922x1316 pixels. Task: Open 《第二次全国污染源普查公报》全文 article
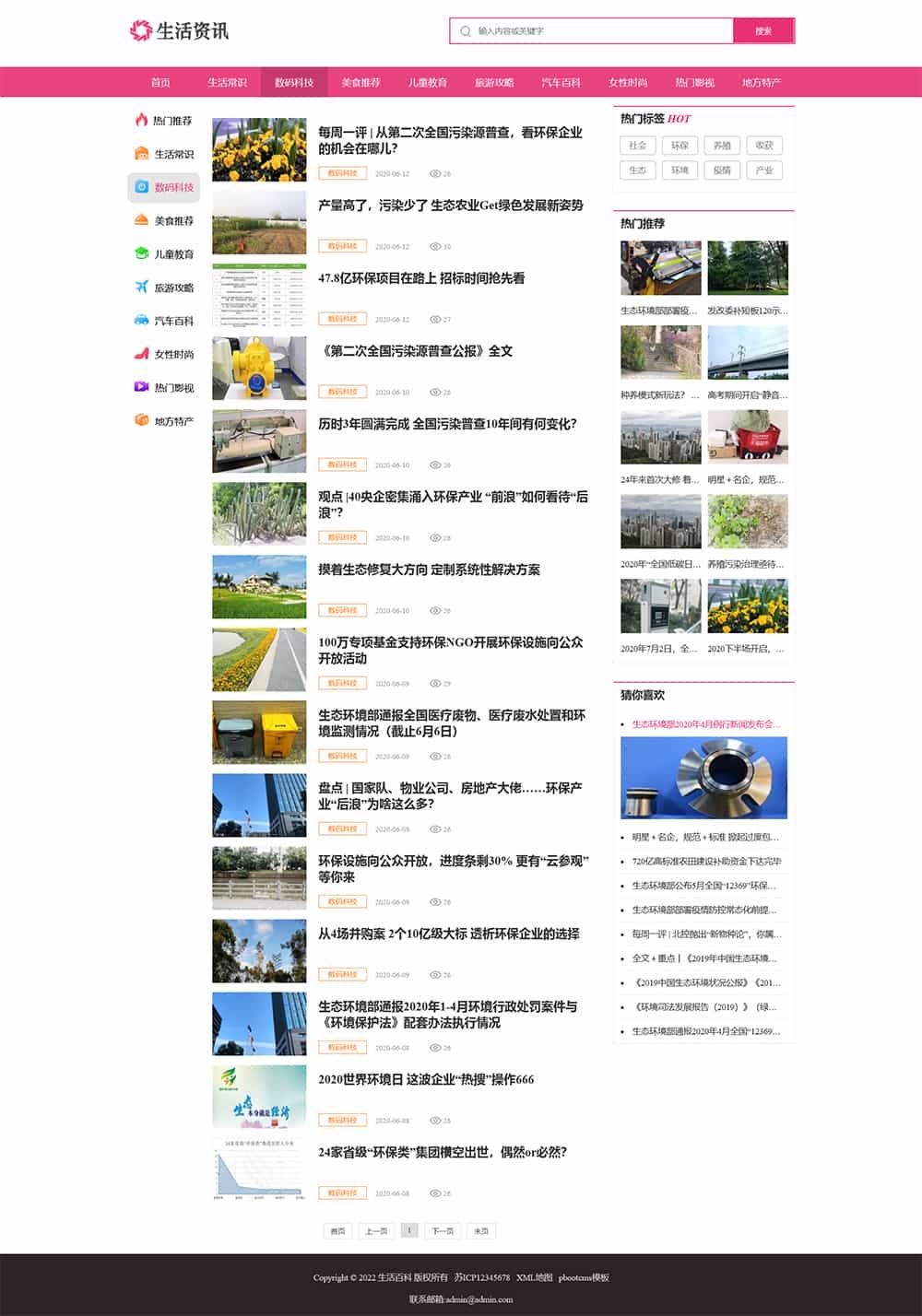415,351
